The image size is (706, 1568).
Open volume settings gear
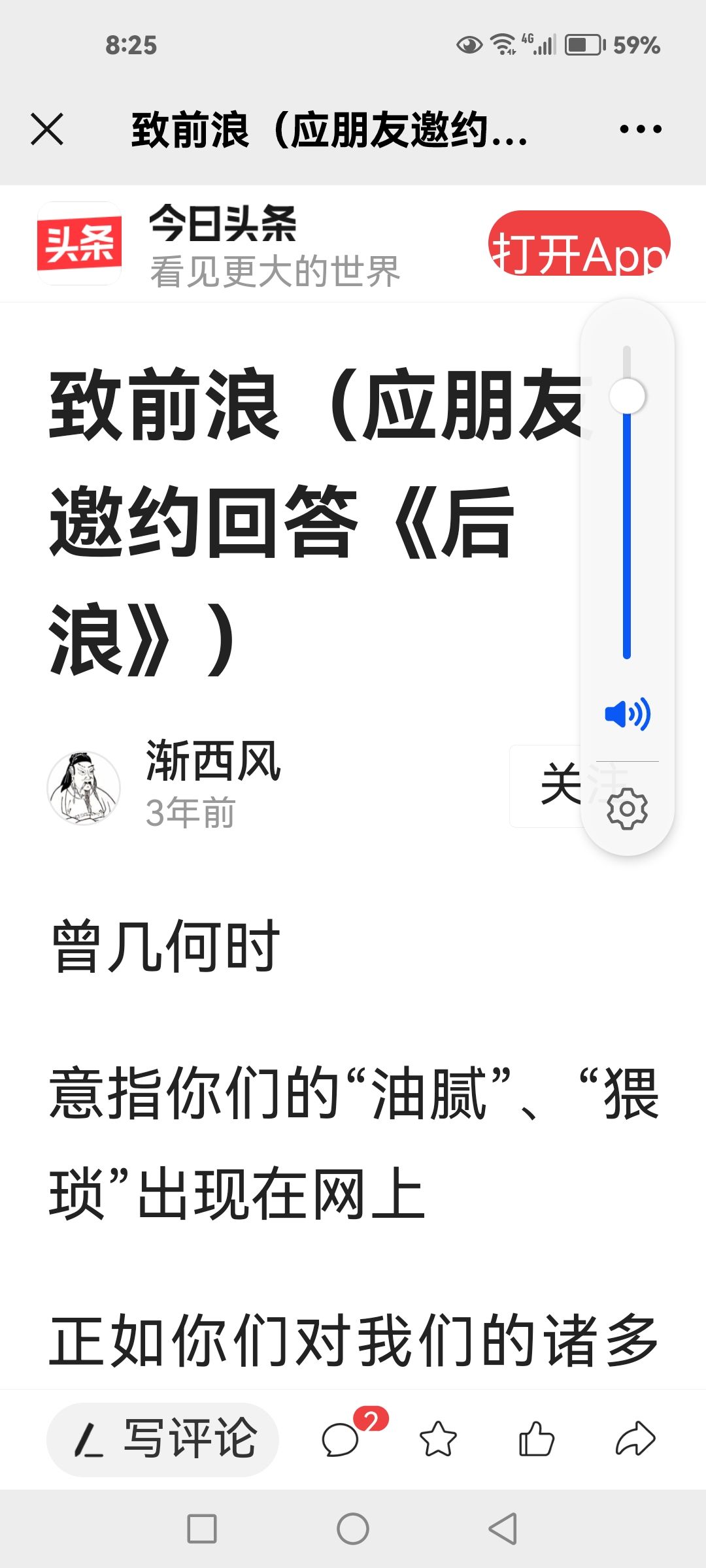point(627,809)
